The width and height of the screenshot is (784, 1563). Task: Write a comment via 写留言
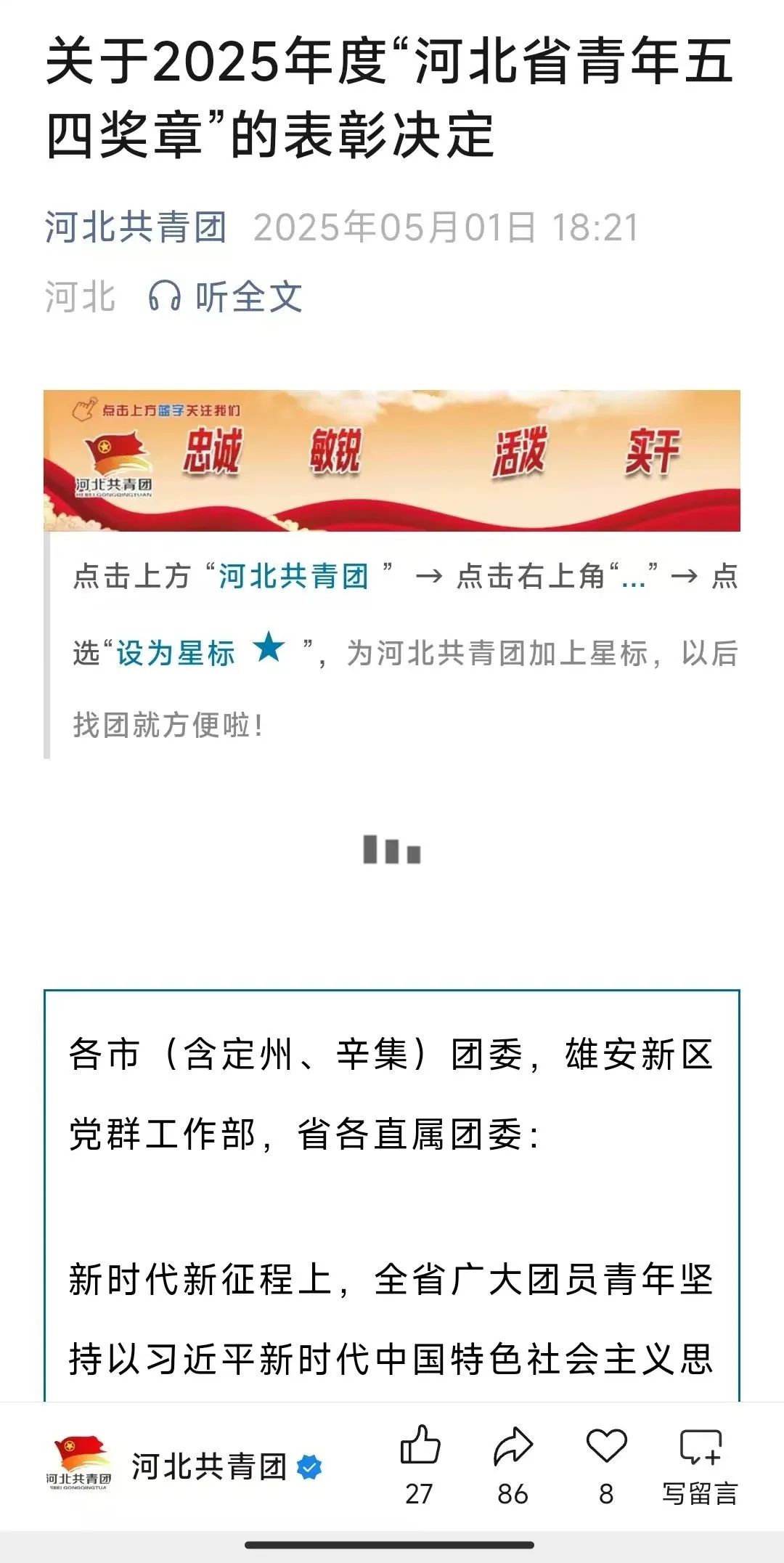pos(700,1460)
